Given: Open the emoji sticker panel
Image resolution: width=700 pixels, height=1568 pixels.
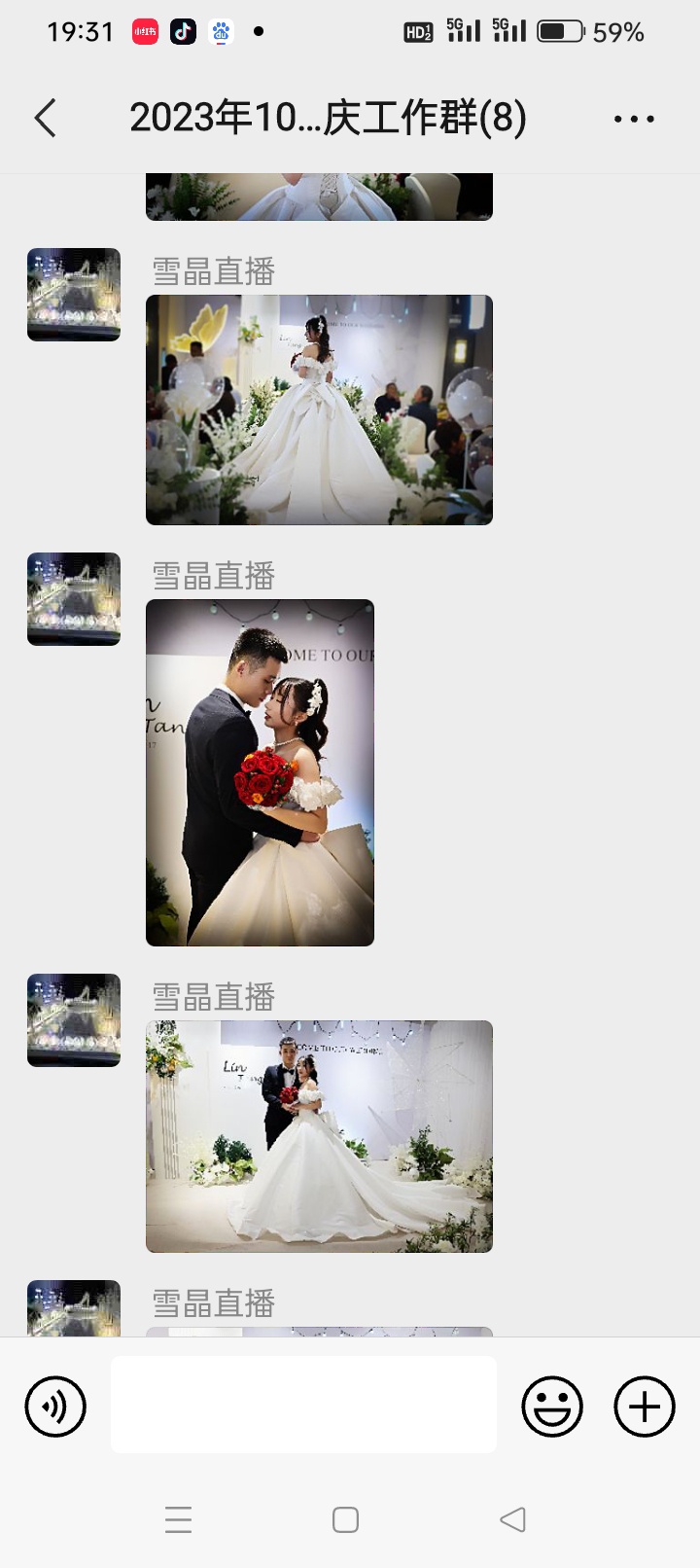Looking at the screenshot, I should point(552,1406).
